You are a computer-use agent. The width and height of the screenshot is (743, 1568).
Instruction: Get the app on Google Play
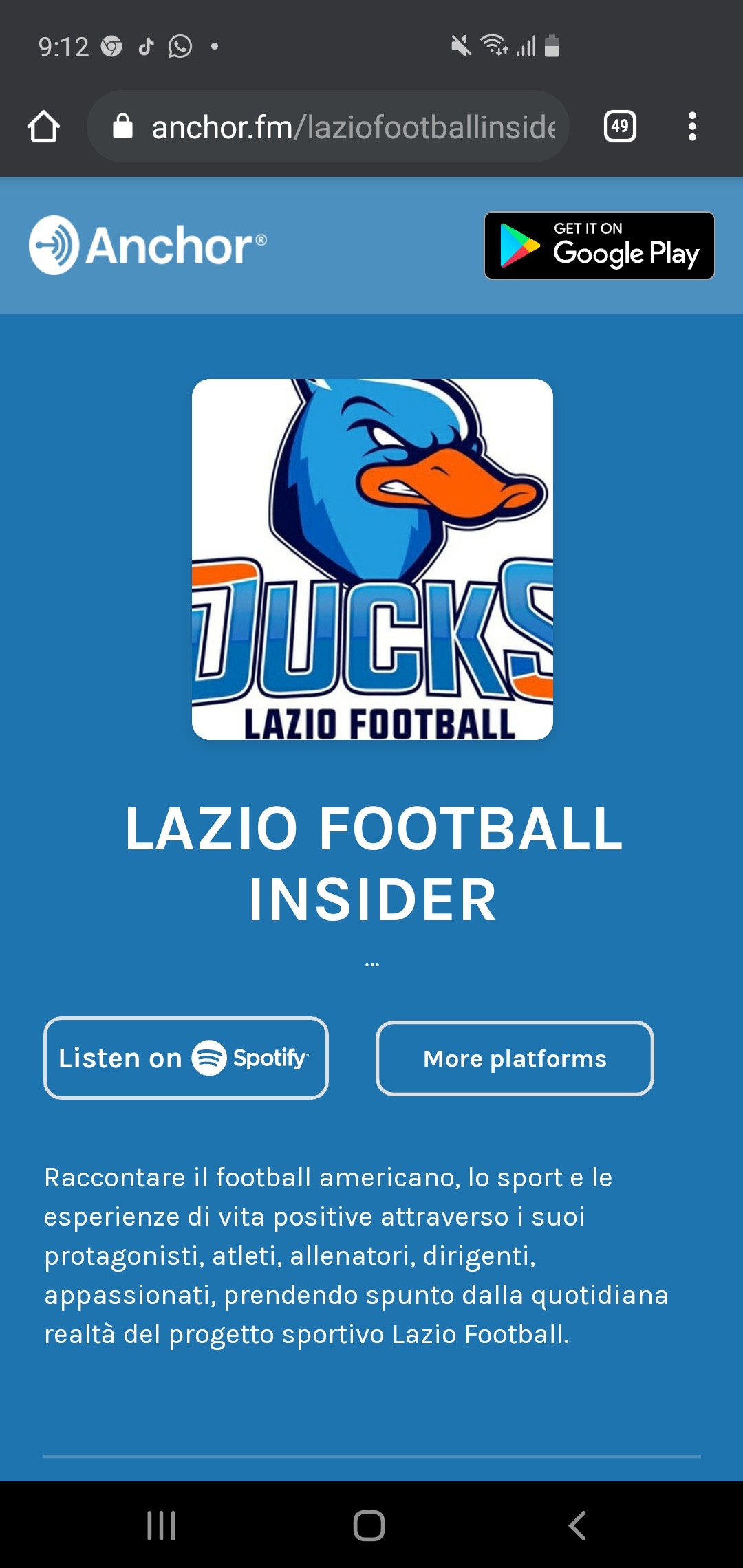tap(599, 246)
